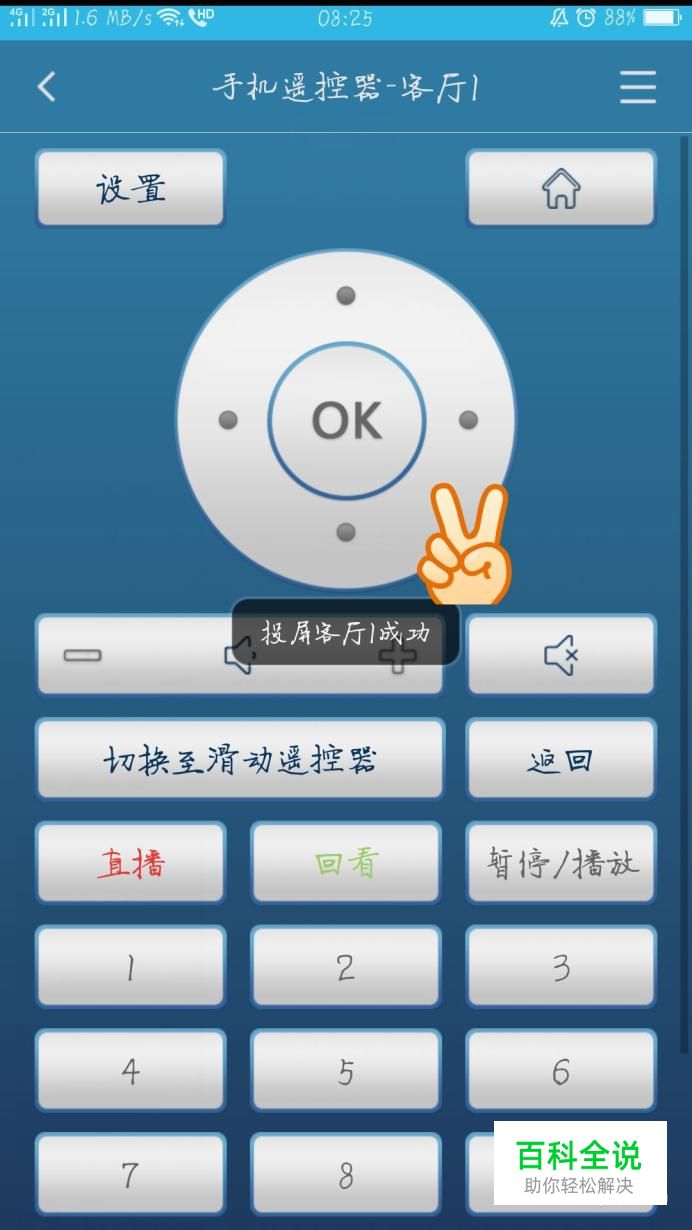Image resolution: width=692 pixels, height=1230 pixels.
Task: Select 直播 live broadcast
Action: 131,863
